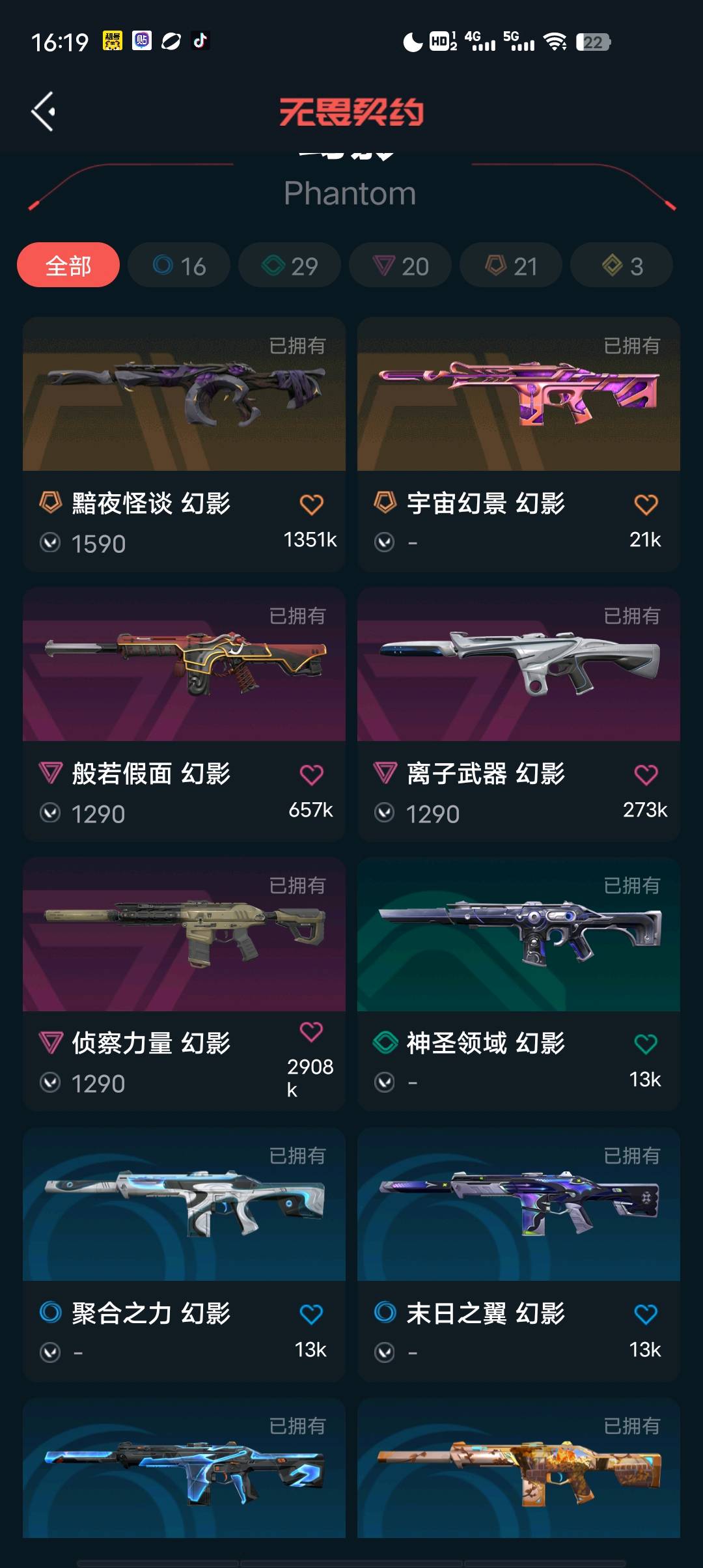Like the 般若假面 幻影 skin

tap(311, 775)
